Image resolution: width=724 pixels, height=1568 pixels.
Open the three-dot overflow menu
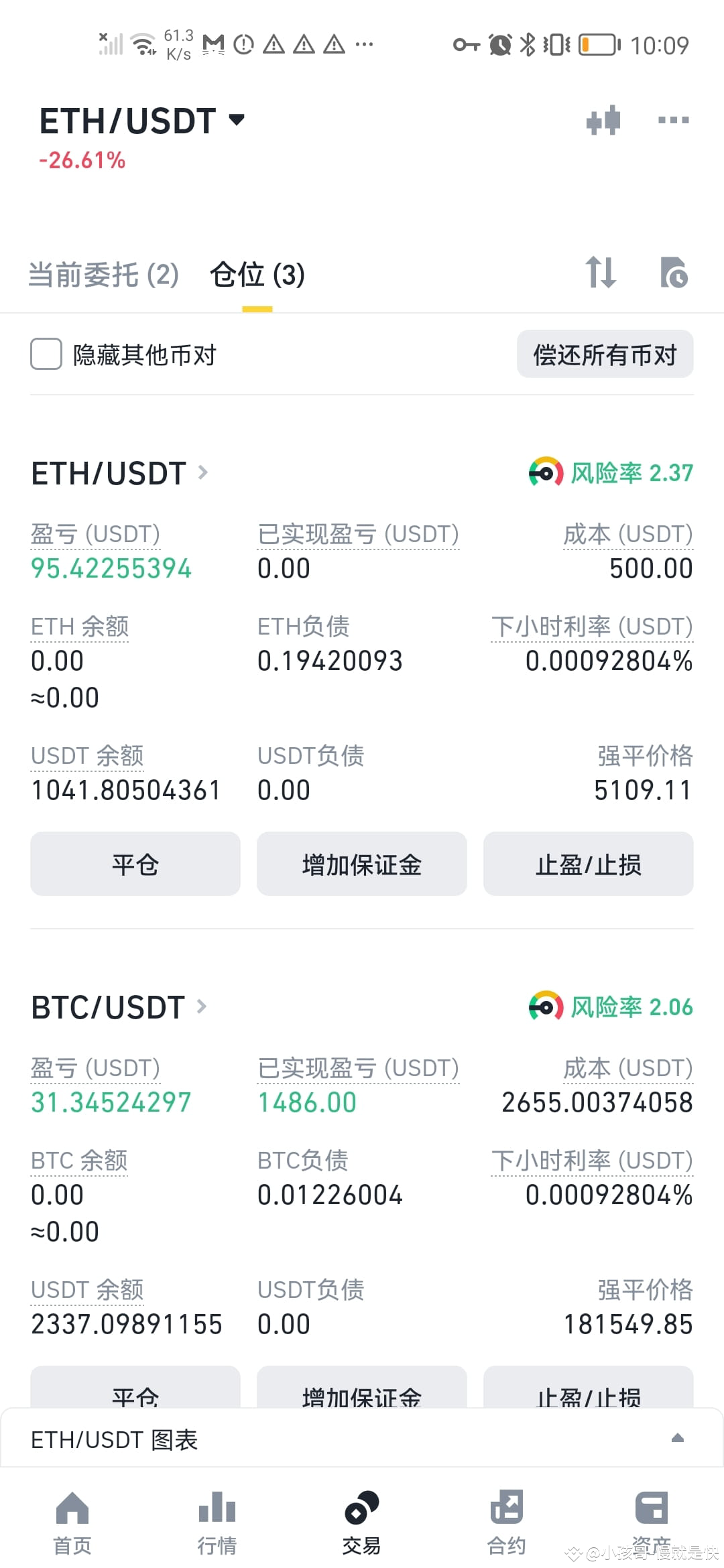(x=673, y=121)
